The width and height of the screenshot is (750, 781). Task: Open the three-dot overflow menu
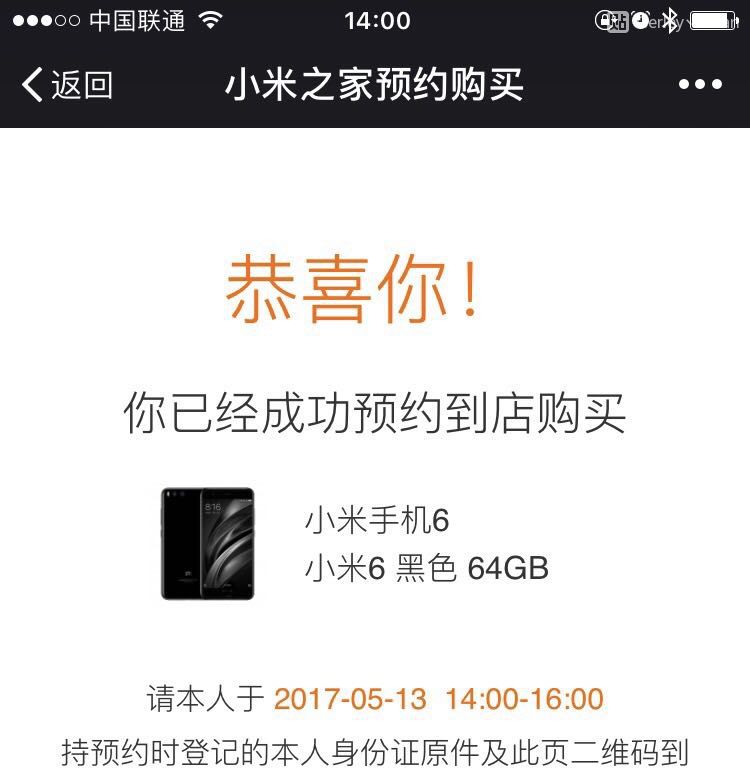coord(700,85)
